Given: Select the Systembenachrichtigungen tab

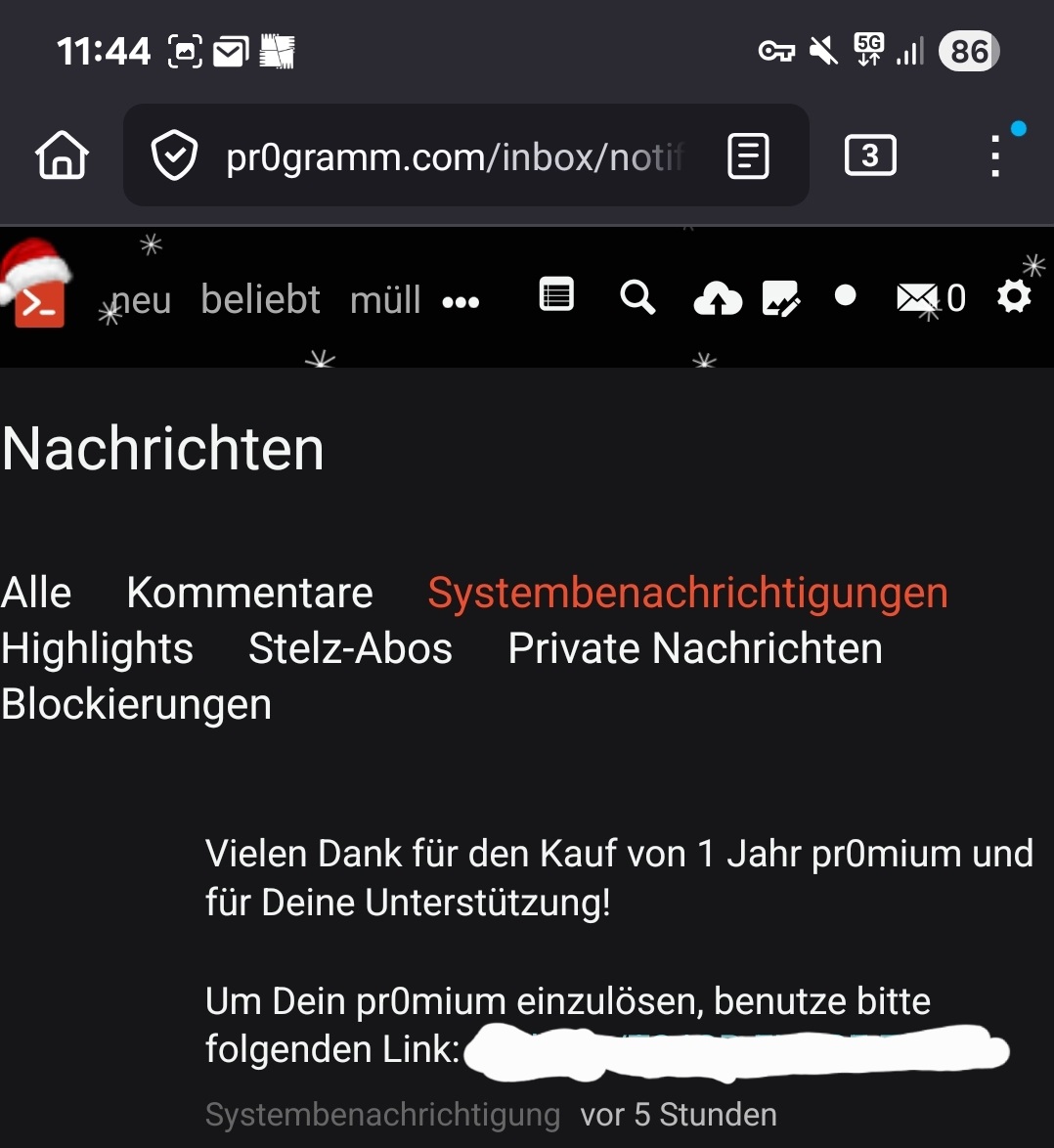Looking at the screenshot, I should (687, 593).
